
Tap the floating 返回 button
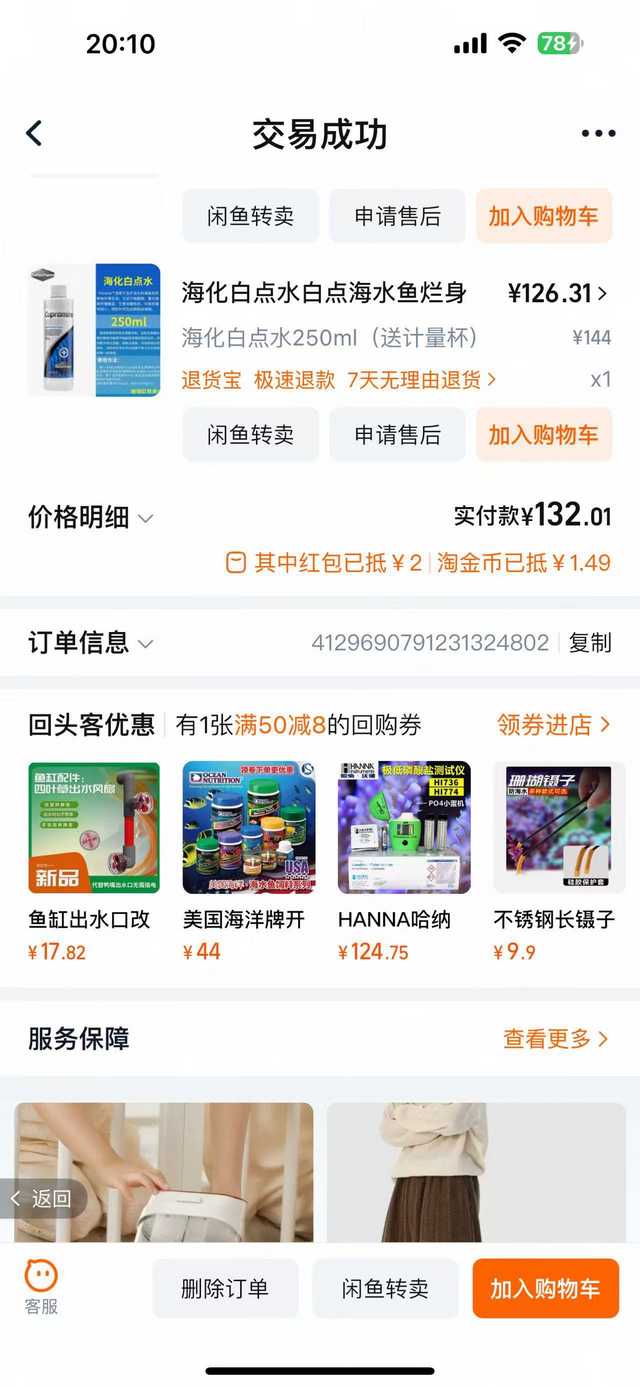(x=42, y=1198)
